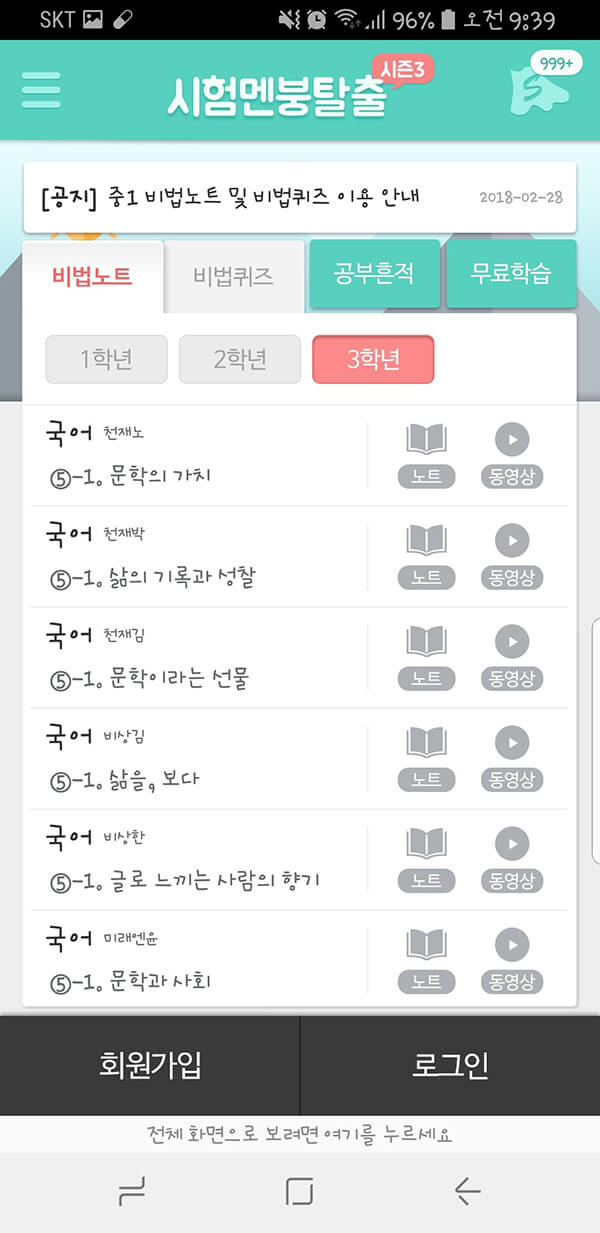Tap 회원가입 to sign up

click(x=150, y=1065)
